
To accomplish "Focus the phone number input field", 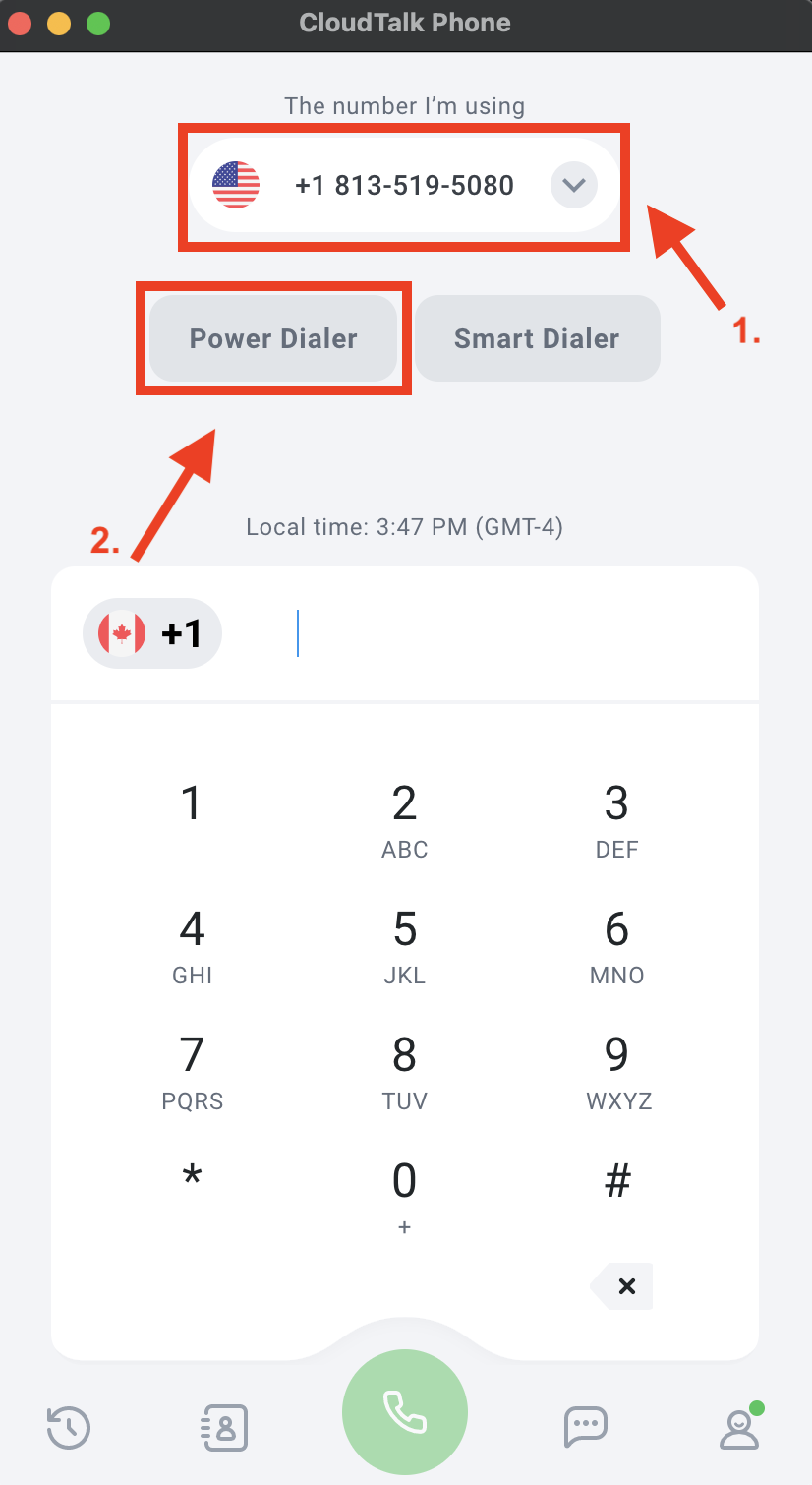I will 492,633.
